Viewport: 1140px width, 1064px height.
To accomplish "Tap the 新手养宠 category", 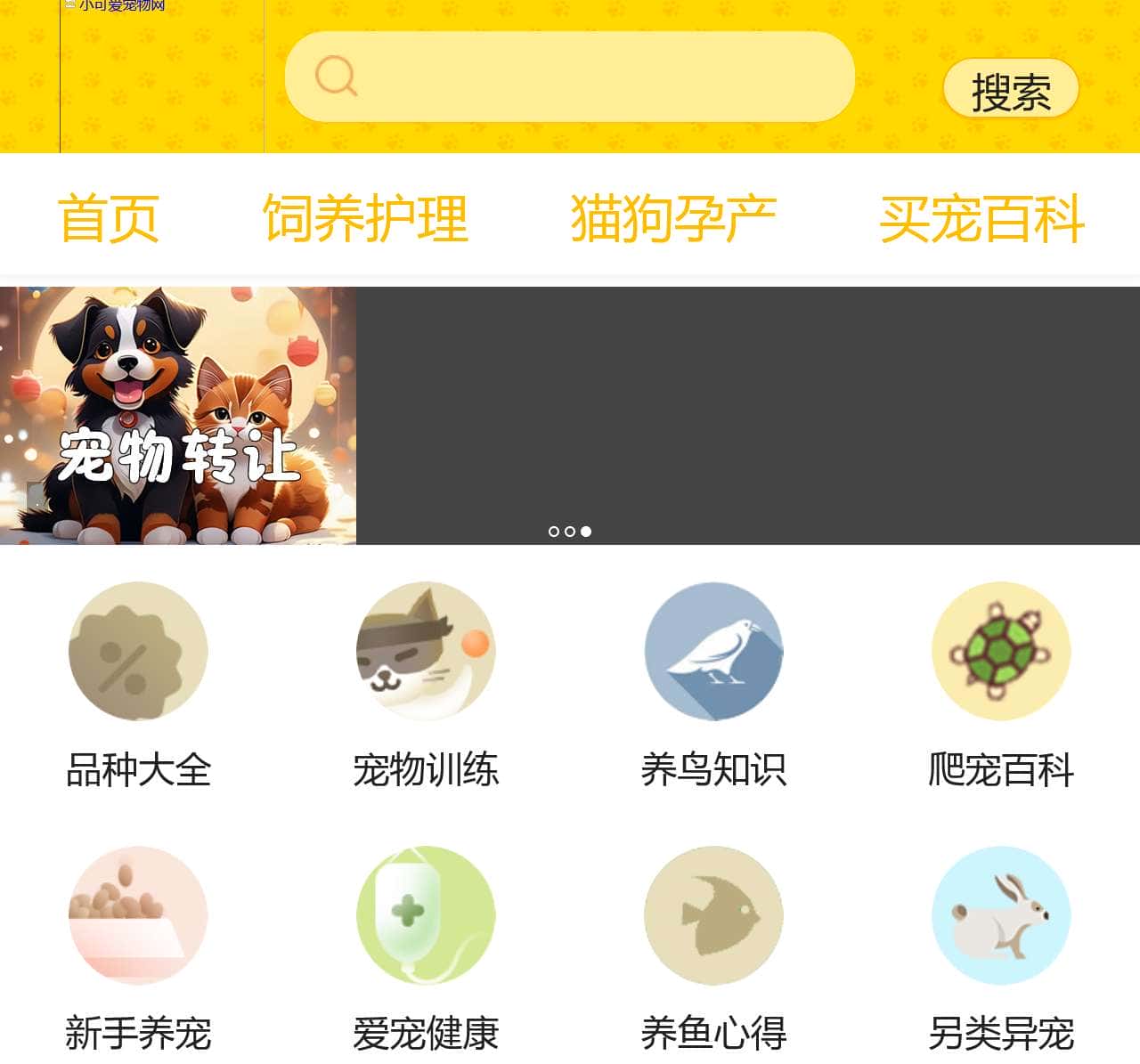I will (x=138, y=915).
